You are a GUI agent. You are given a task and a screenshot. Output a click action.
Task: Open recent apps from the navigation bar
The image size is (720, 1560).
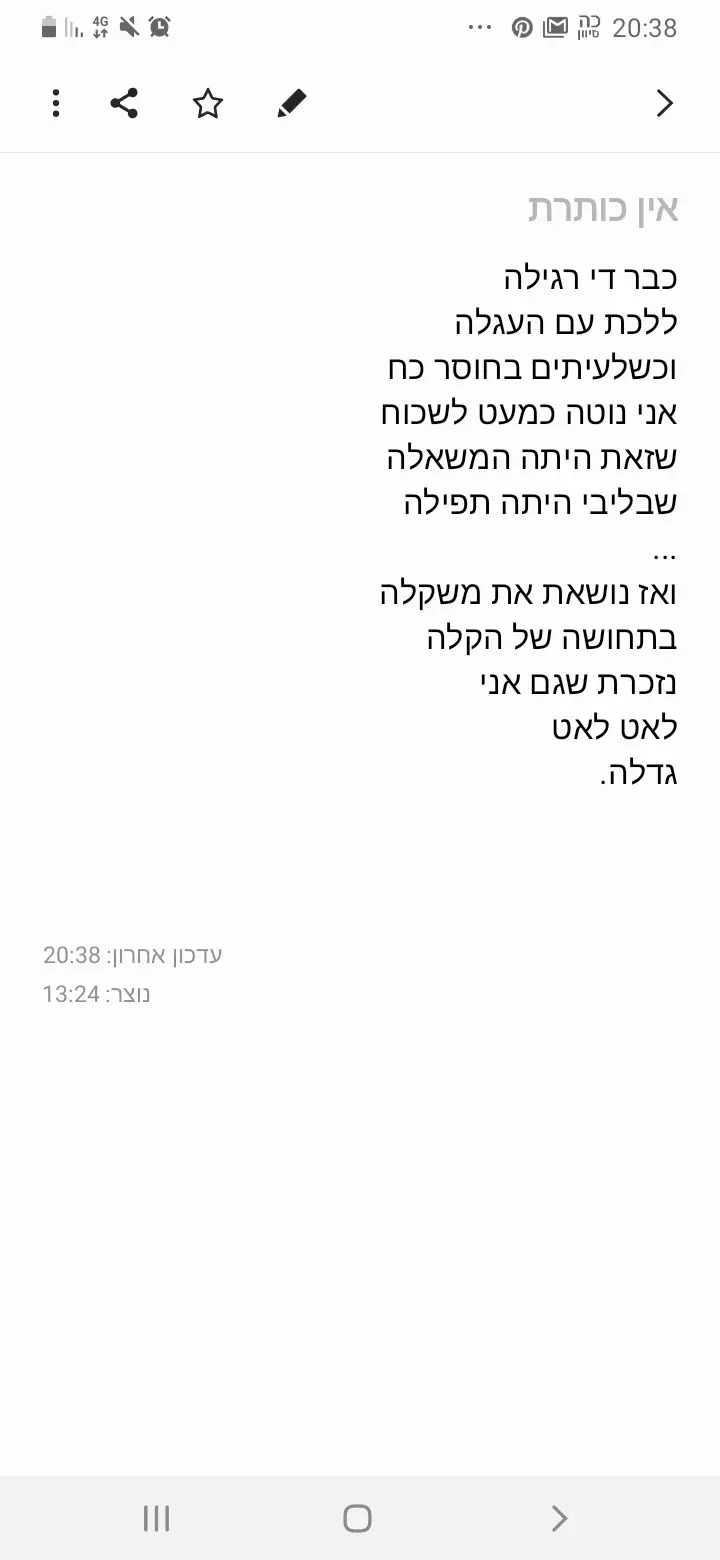(156, 1518)
